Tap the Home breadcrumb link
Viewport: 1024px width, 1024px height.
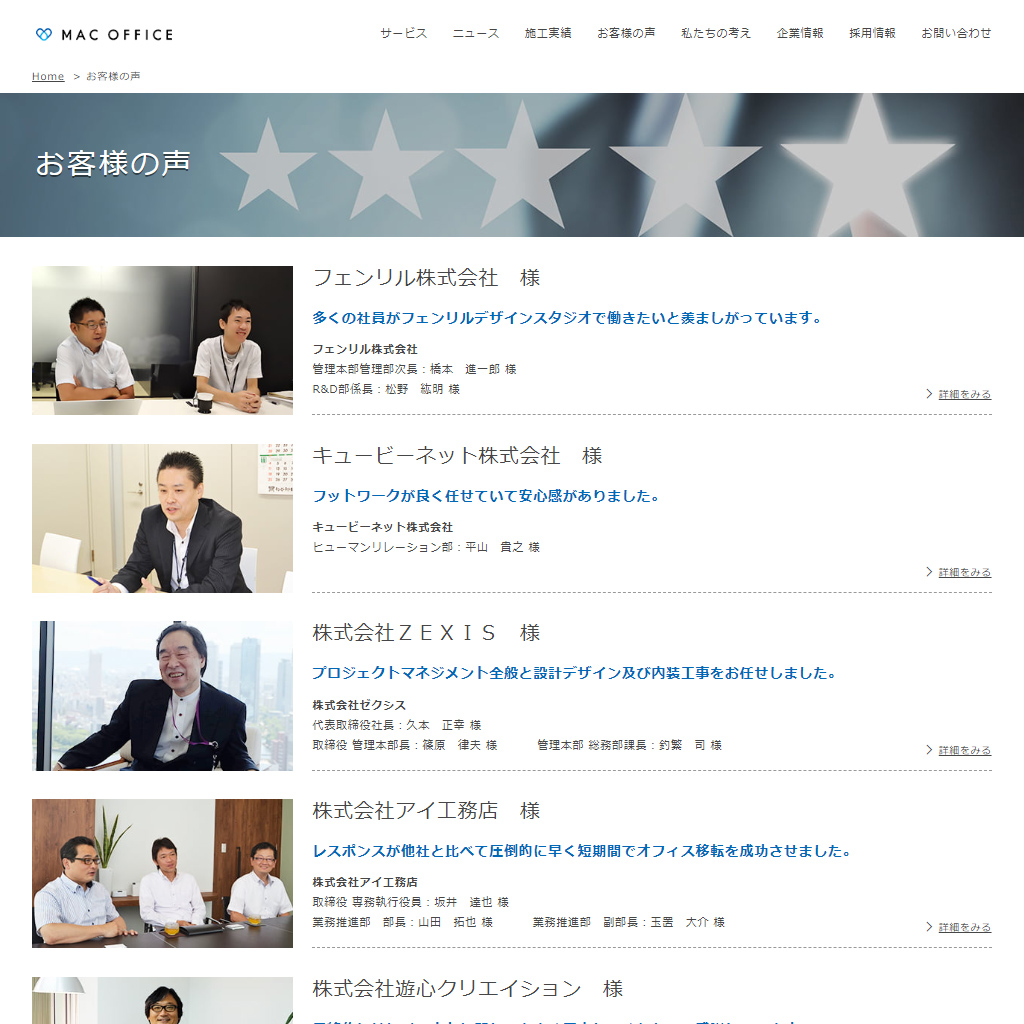(x=48, y=76)
